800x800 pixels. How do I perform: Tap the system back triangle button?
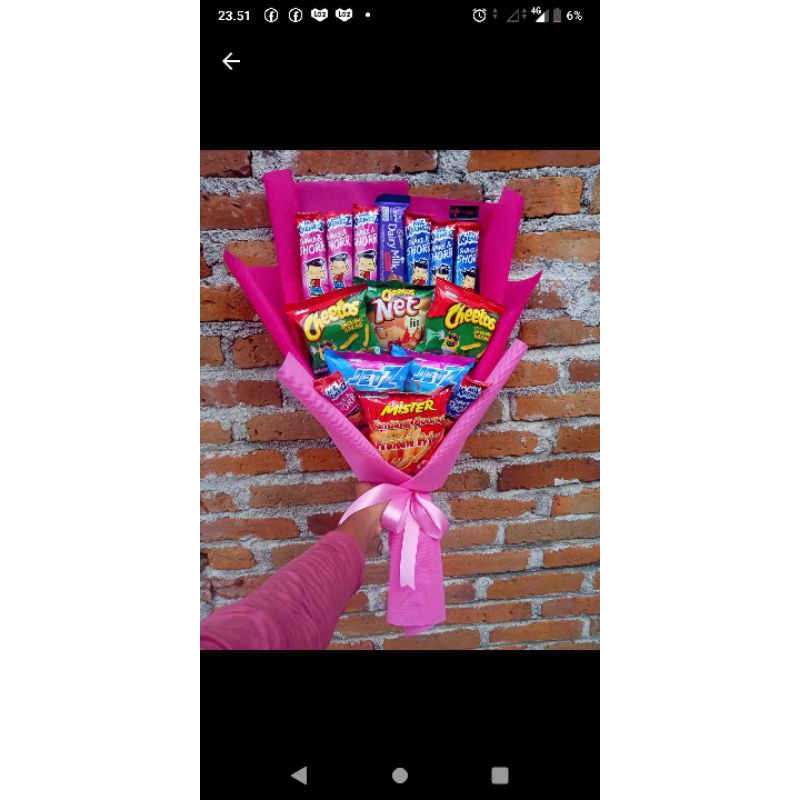click(299, 775)
